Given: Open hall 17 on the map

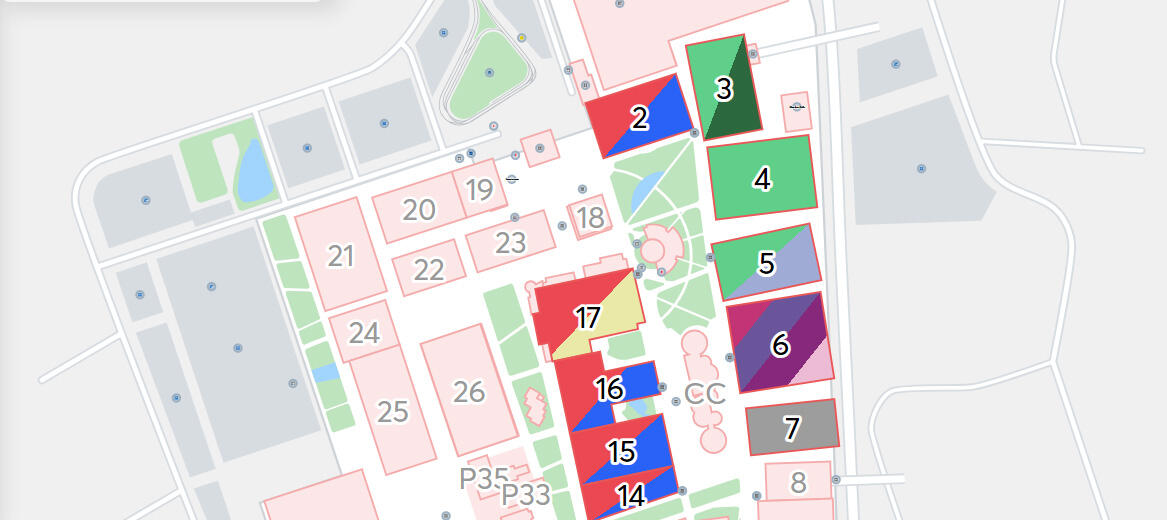Looking at the screenshot, I should [x=588, y=318].
